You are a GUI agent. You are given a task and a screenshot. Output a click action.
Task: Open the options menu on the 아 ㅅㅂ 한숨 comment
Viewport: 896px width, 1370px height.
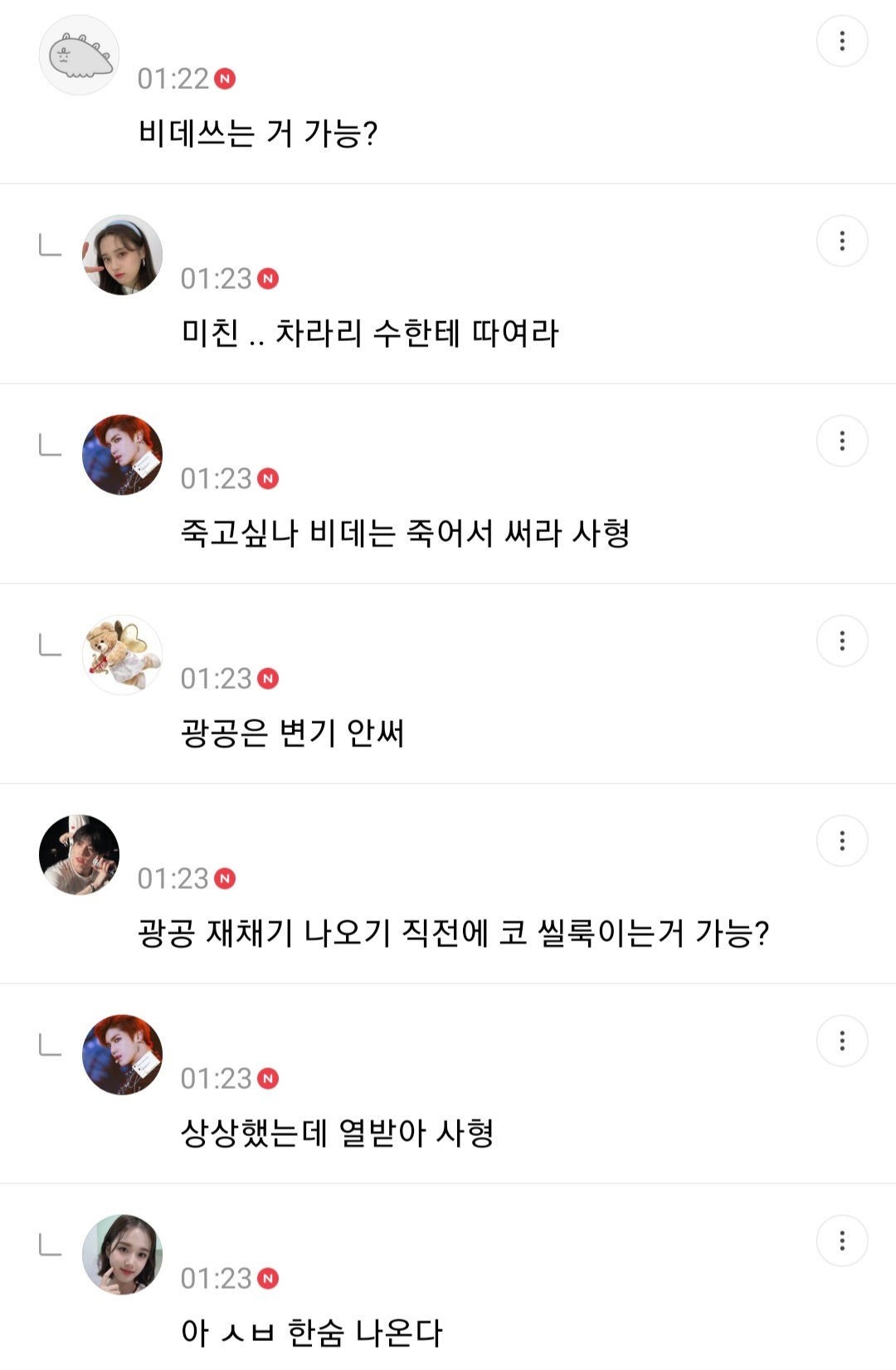coord(841,1241)
